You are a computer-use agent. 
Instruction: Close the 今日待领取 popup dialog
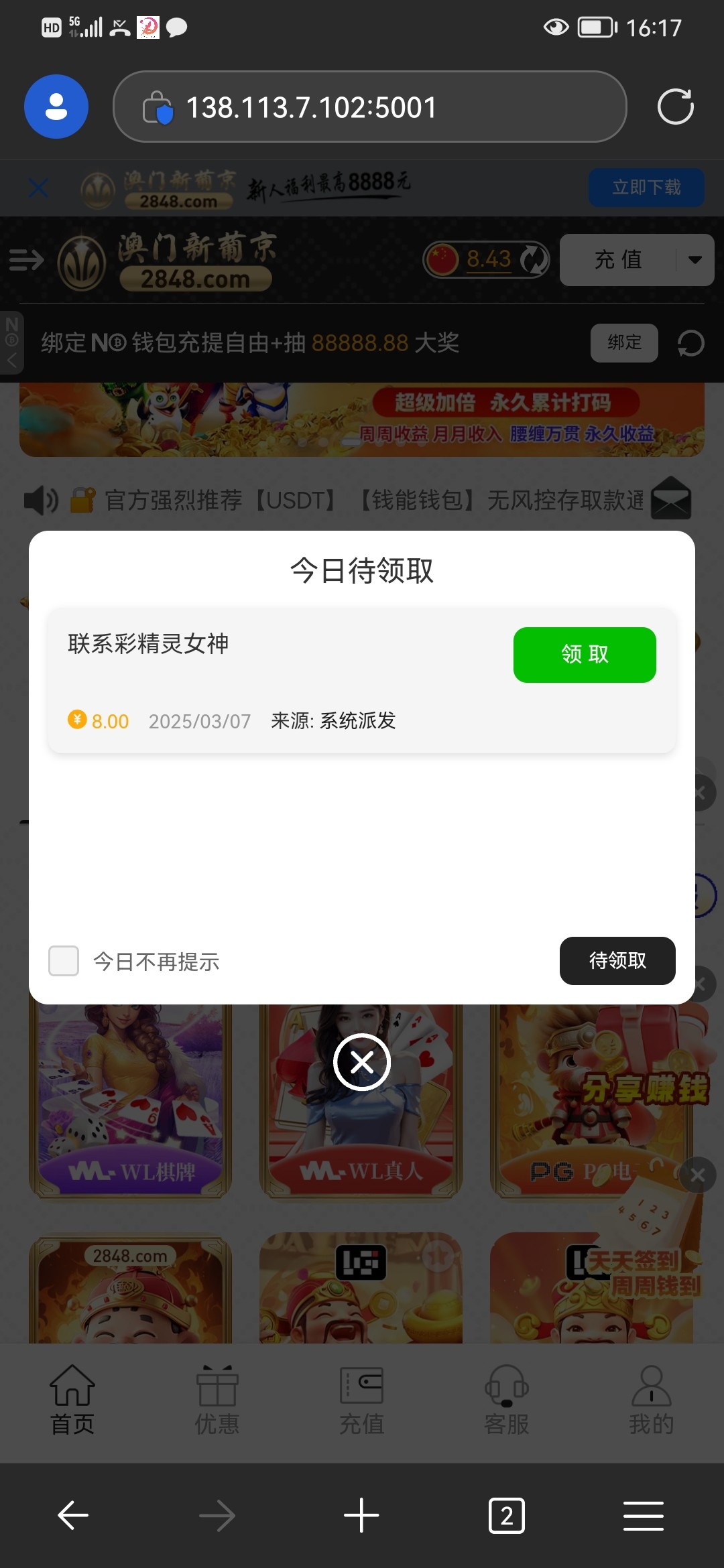click(362, 1062)
